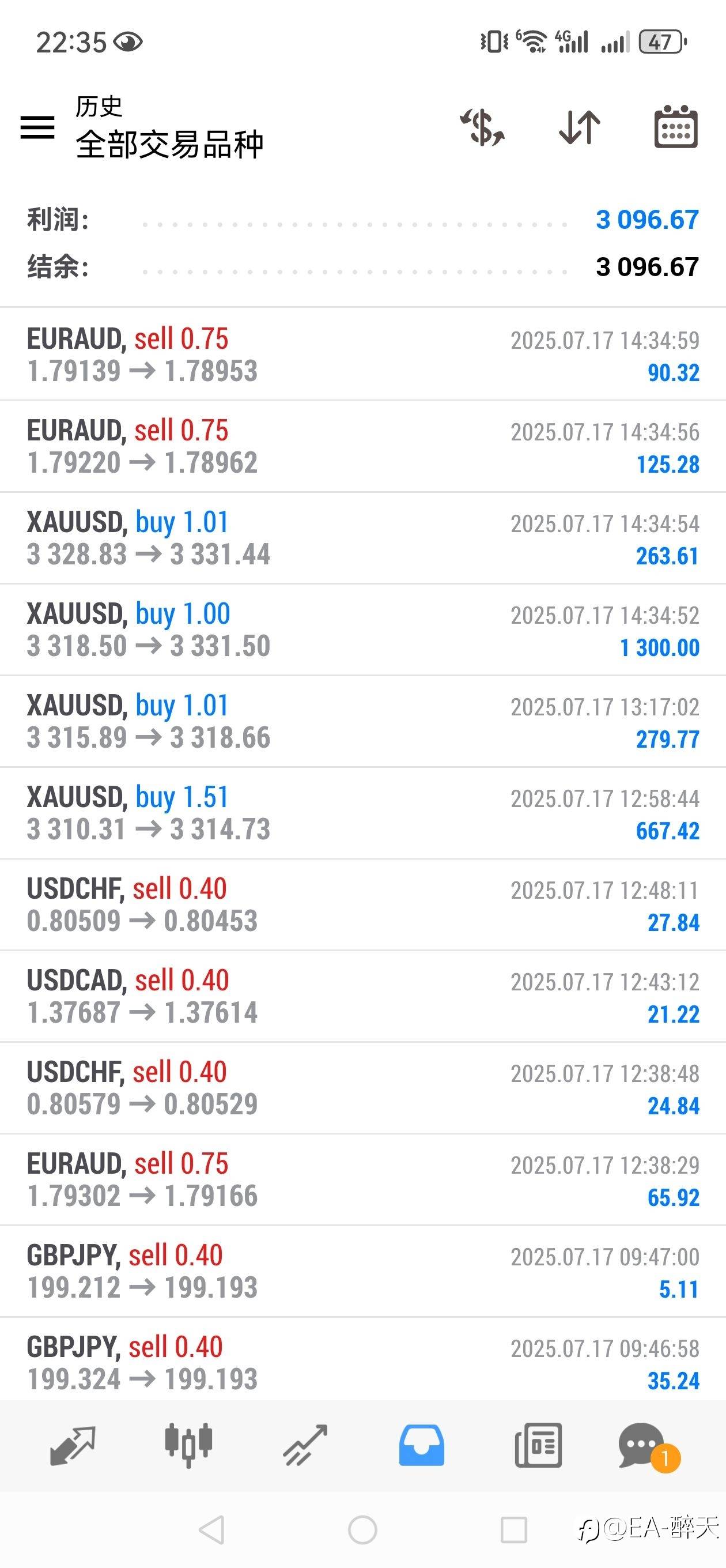Switch to the quotes tab with arrows
This screenshot has width=726, height=1568.
73,1445
